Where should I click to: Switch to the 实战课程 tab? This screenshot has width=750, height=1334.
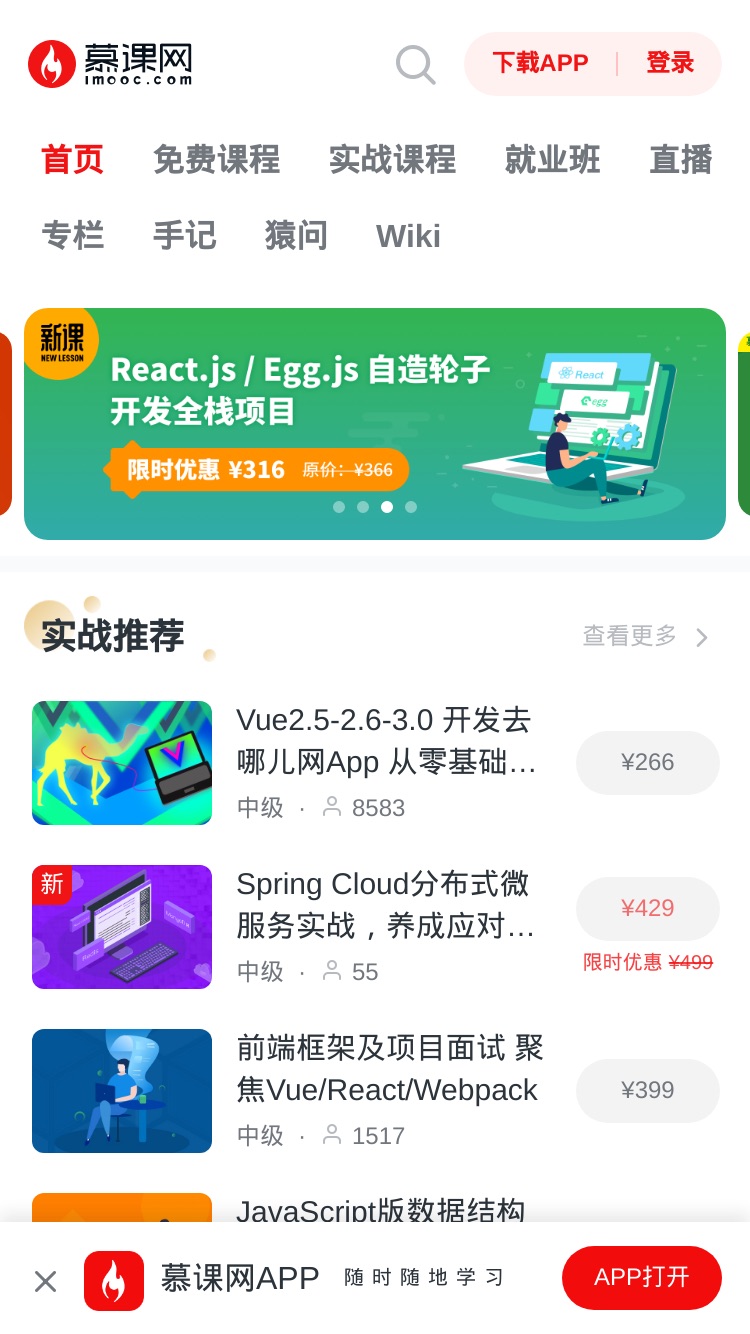pos(392,160)
